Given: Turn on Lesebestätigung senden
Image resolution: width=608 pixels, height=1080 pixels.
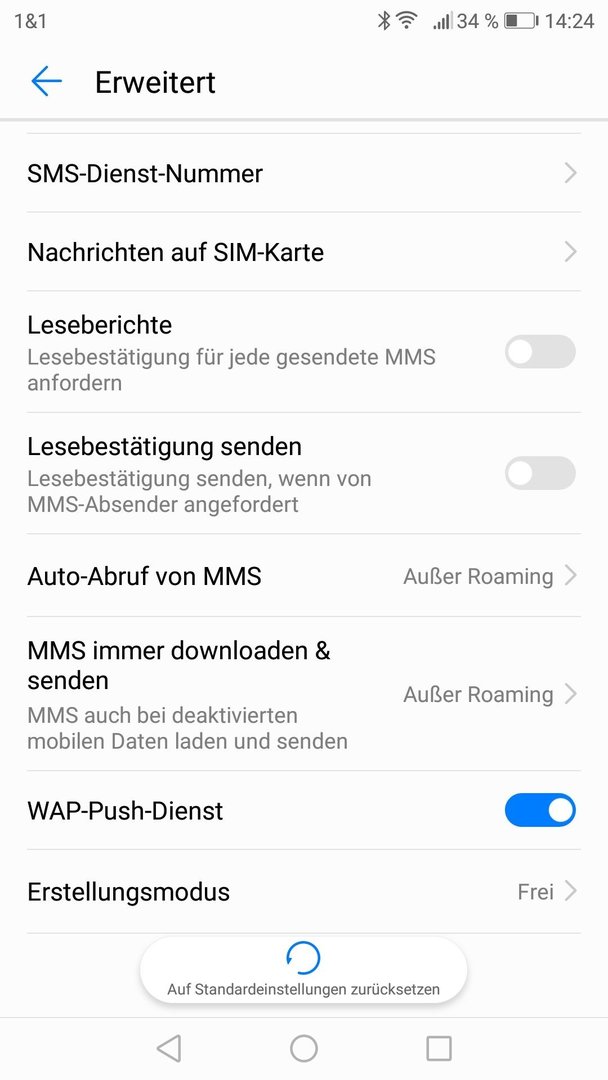Looking at the screenshot, I should 540,474.
